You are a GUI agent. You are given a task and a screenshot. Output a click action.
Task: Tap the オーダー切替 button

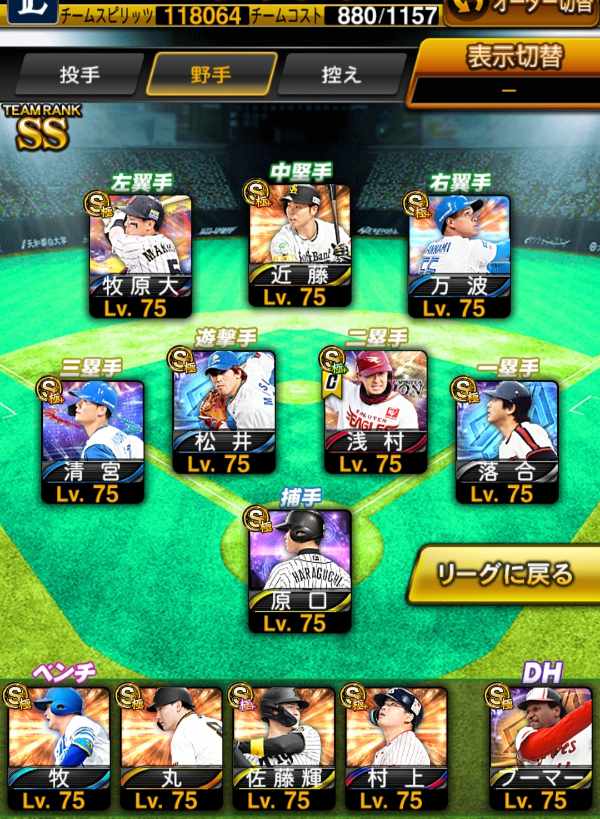521,11
